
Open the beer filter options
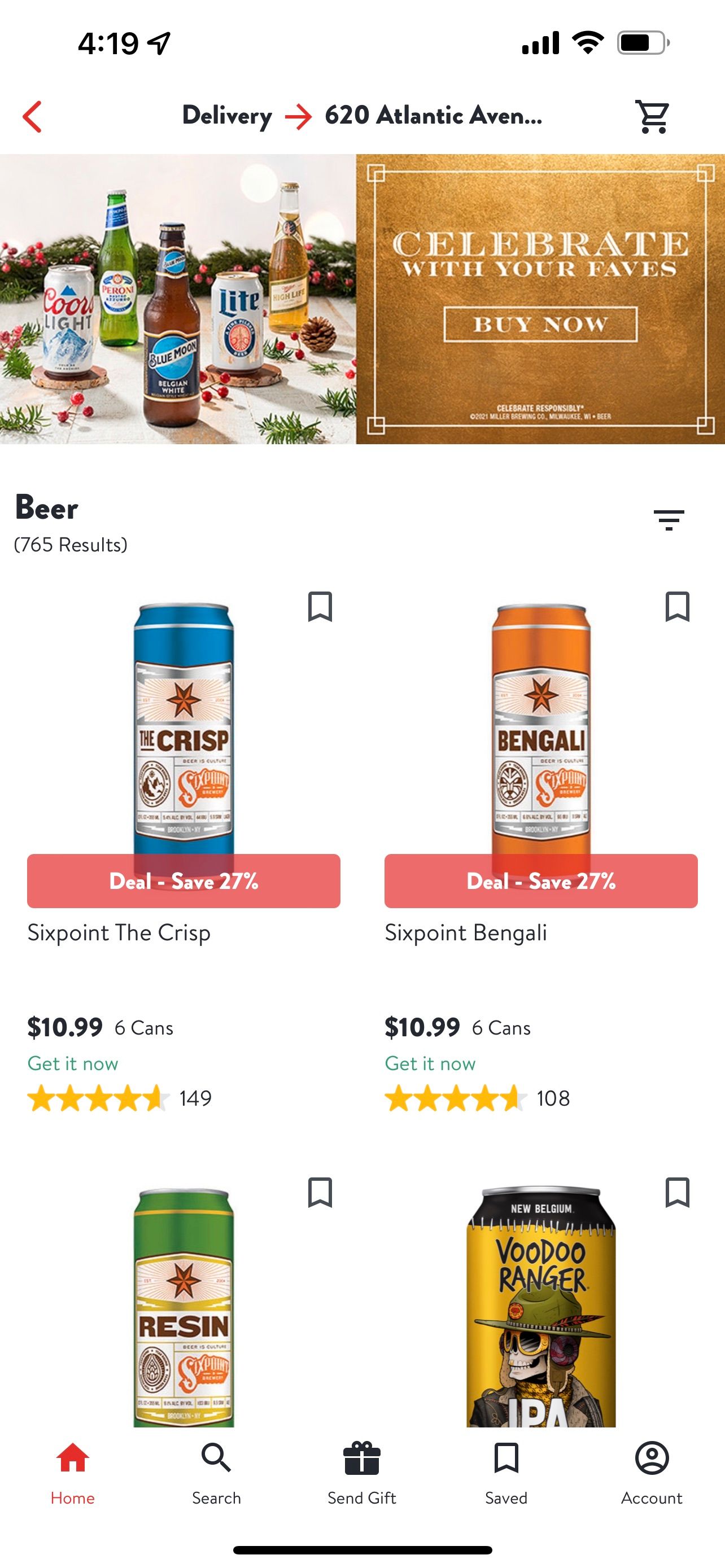(669, 520)
